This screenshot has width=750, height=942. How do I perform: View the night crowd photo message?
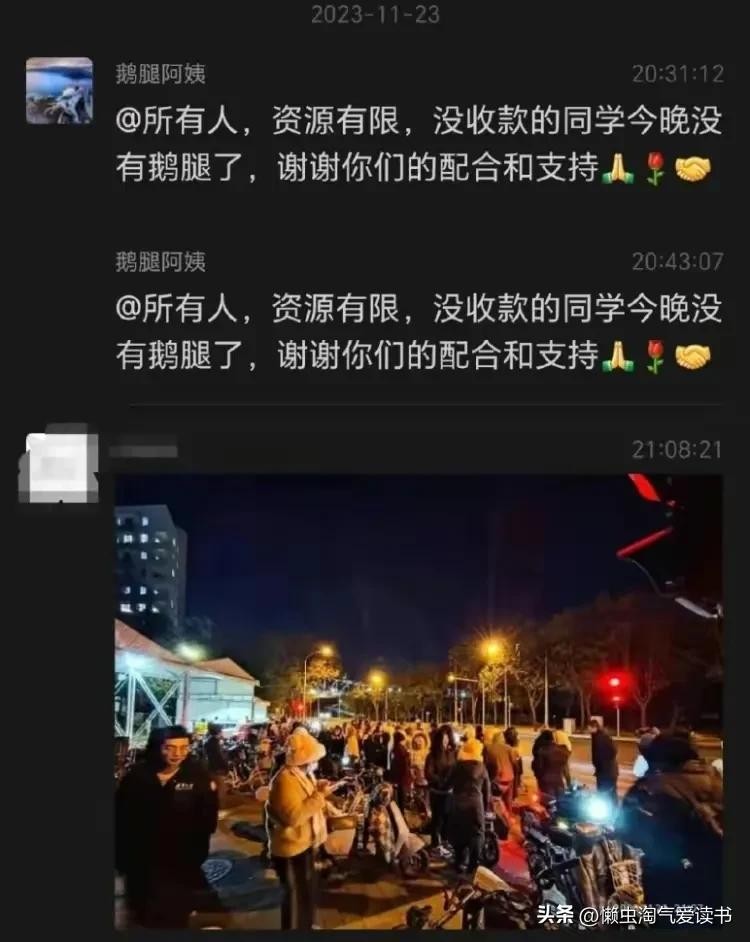[x=418, y=700]
